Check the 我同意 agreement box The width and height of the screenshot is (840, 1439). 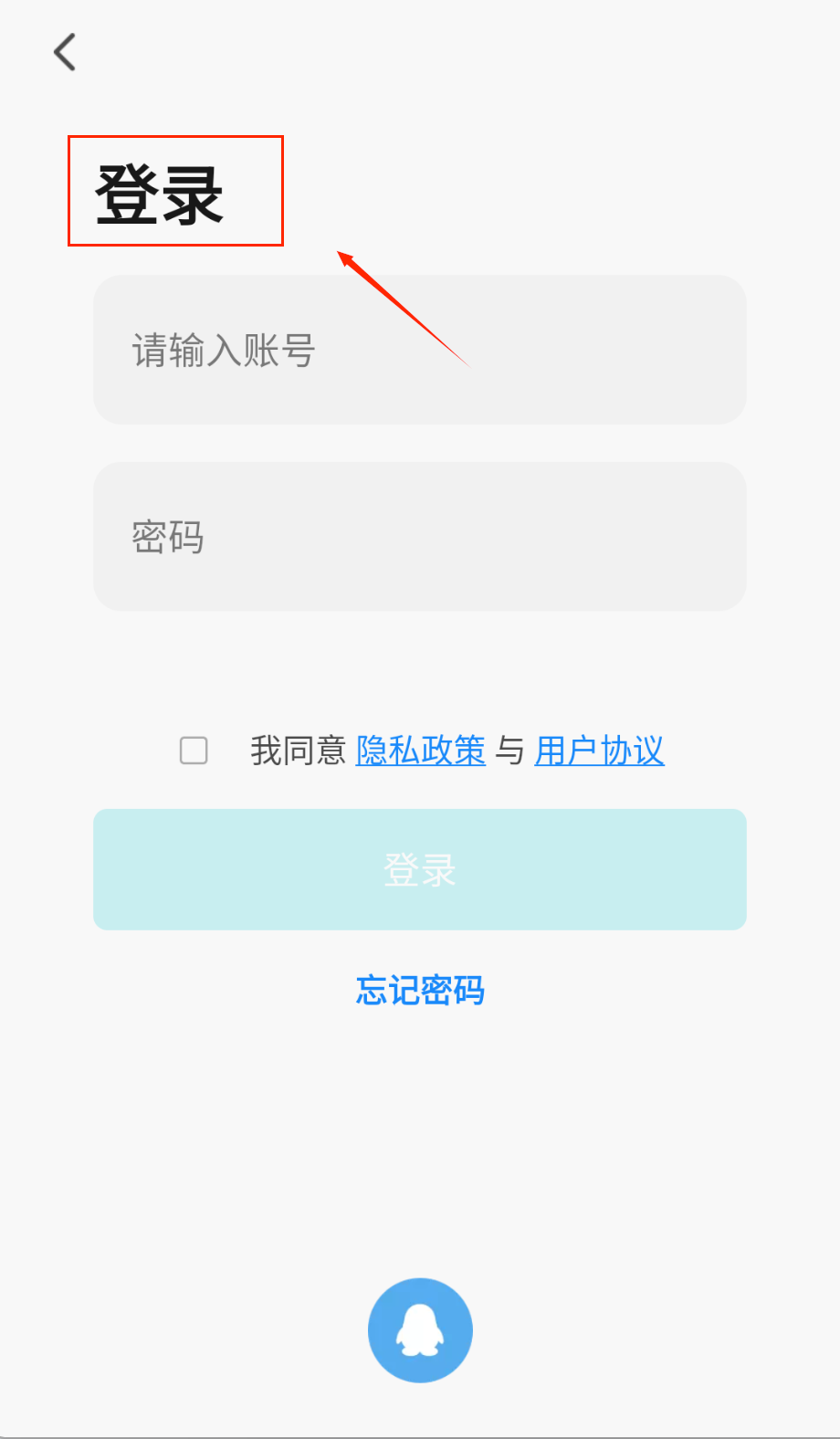click(x=194, y=751)
